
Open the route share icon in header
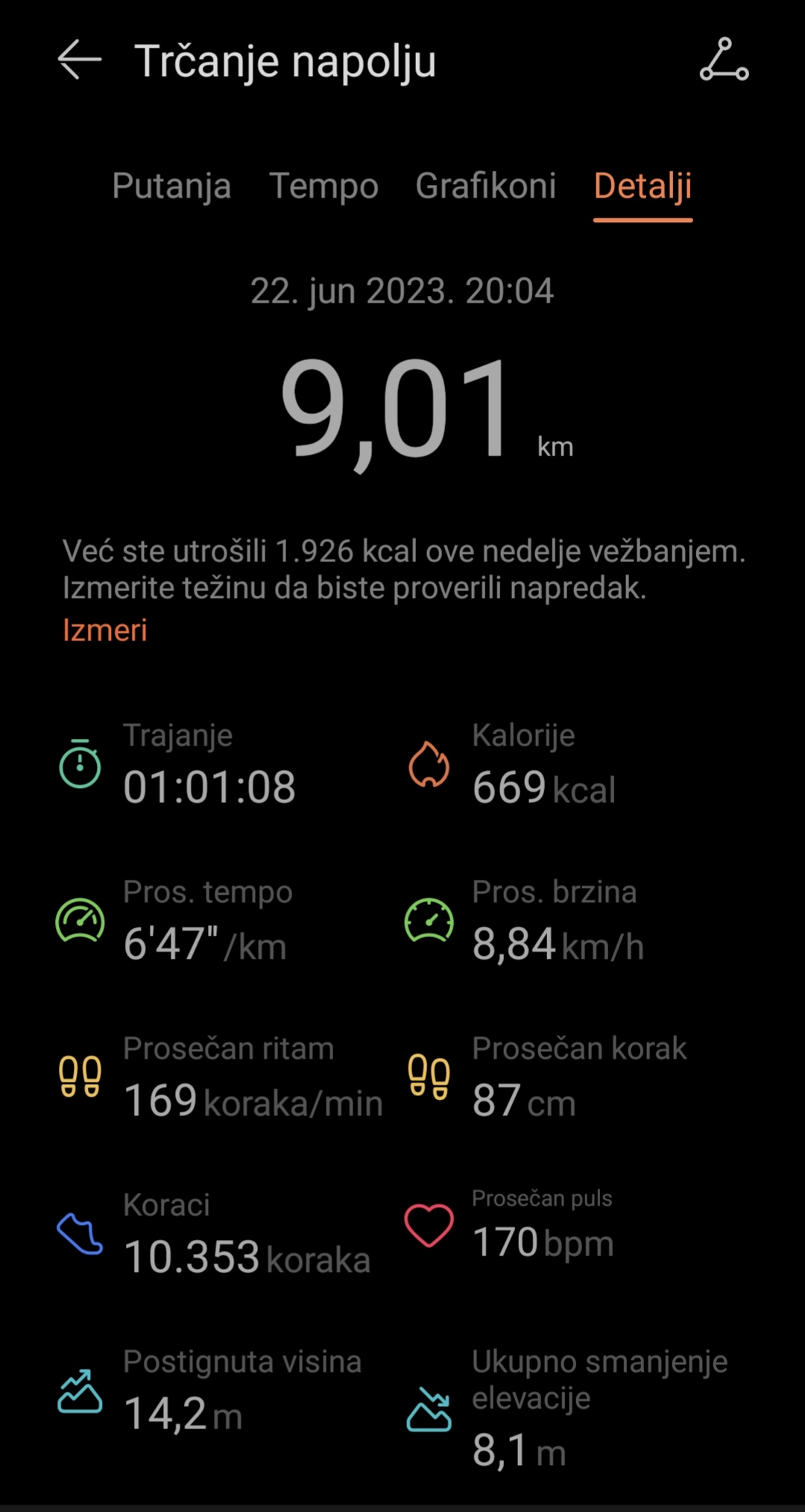(x=724, y=60)
